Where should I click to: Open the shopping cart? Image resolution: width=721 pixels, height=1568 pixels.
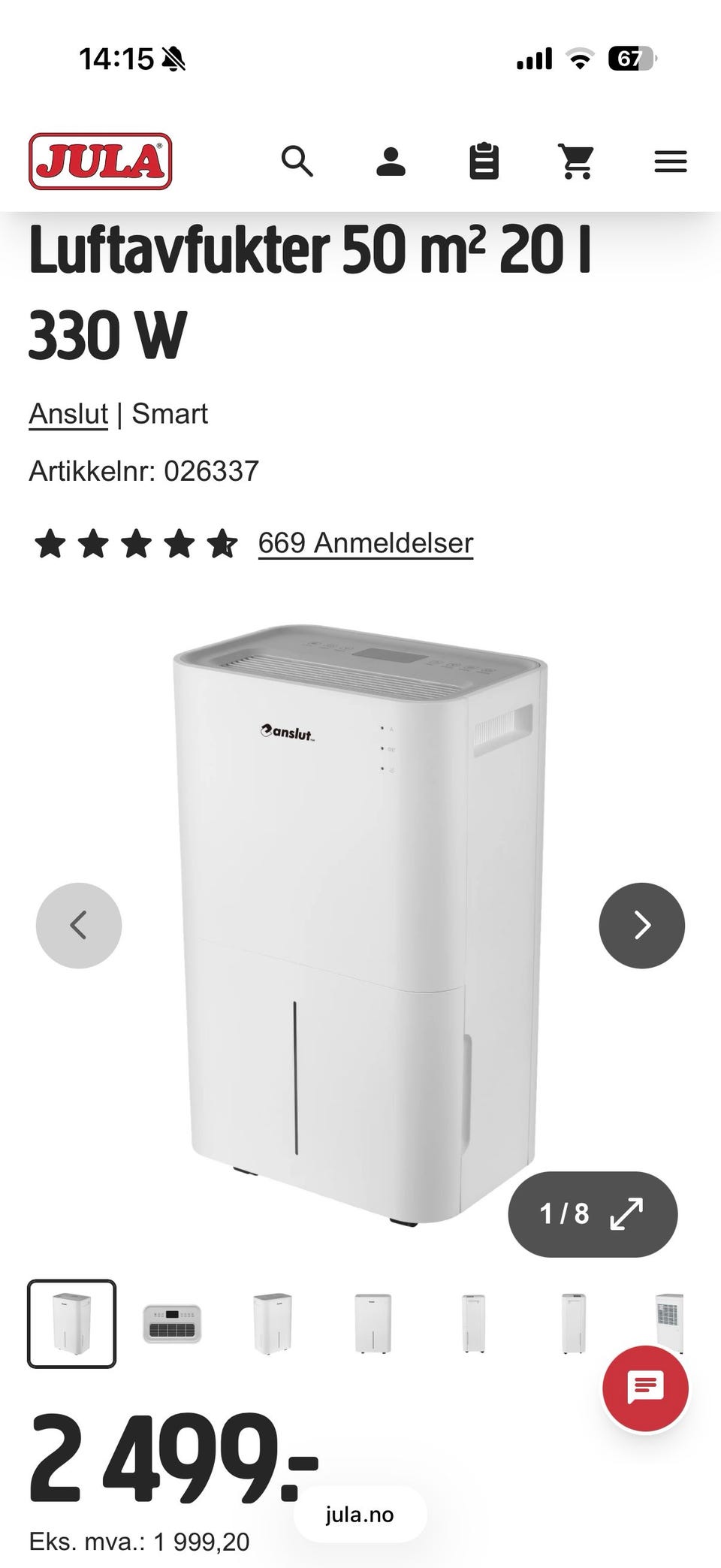577,162
